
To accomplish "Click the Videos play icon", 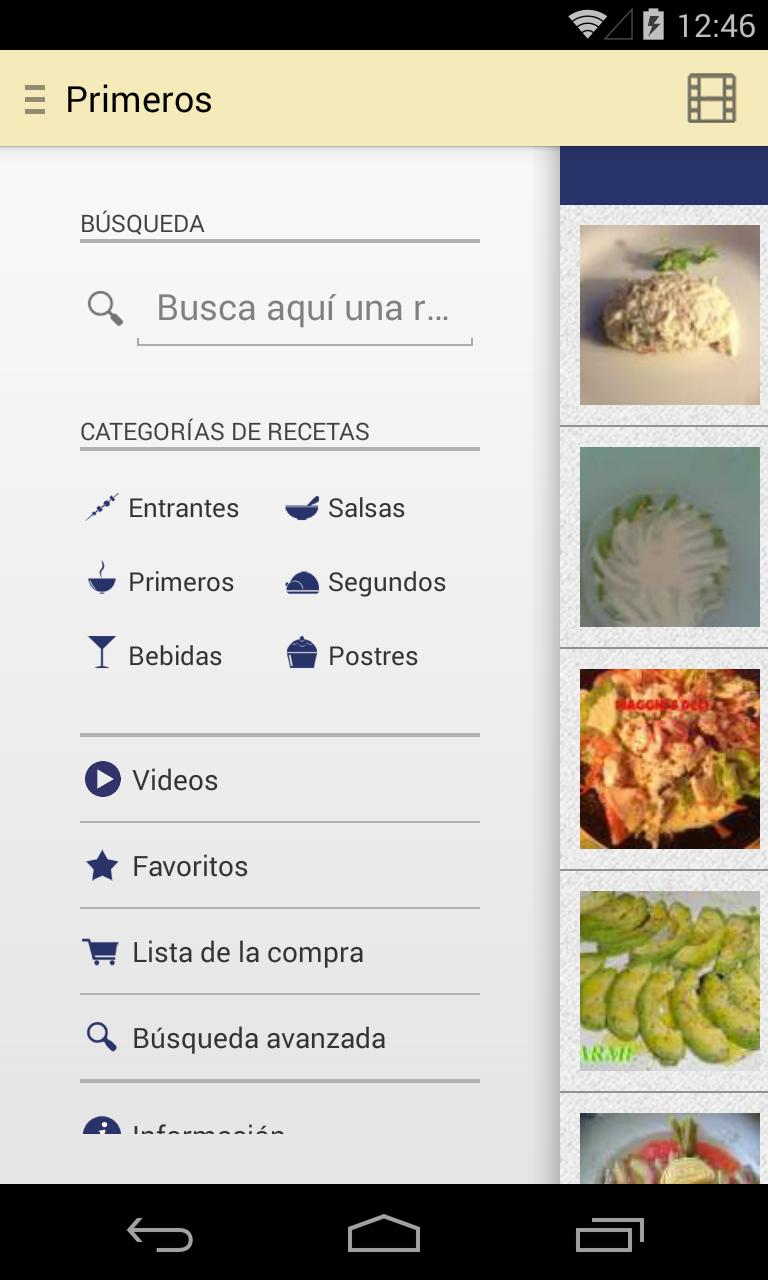I will coord(101,779).
